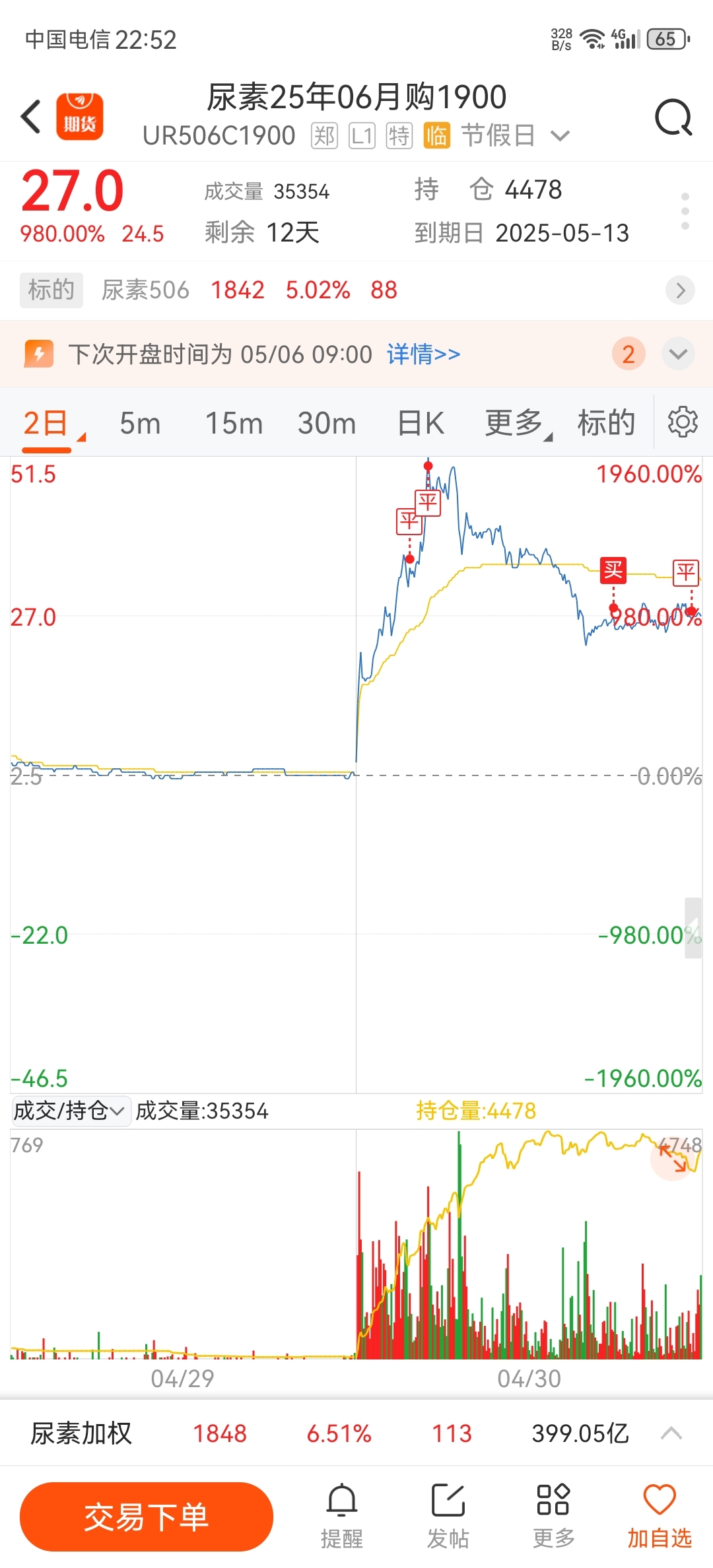Switch to the 标的 chart tab

(606, 423)
